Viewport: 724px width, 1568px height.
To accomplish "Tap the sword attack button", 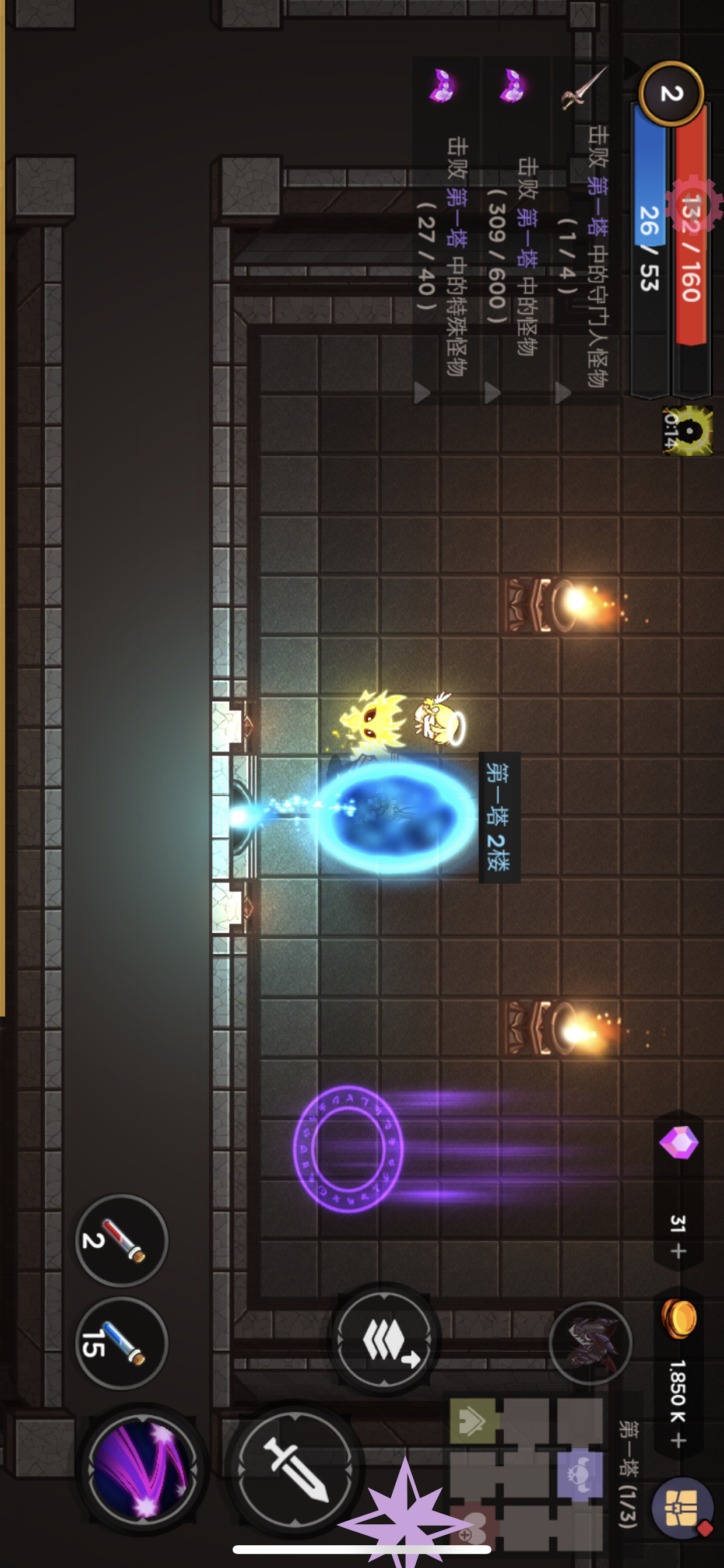I will [294, 1470].
